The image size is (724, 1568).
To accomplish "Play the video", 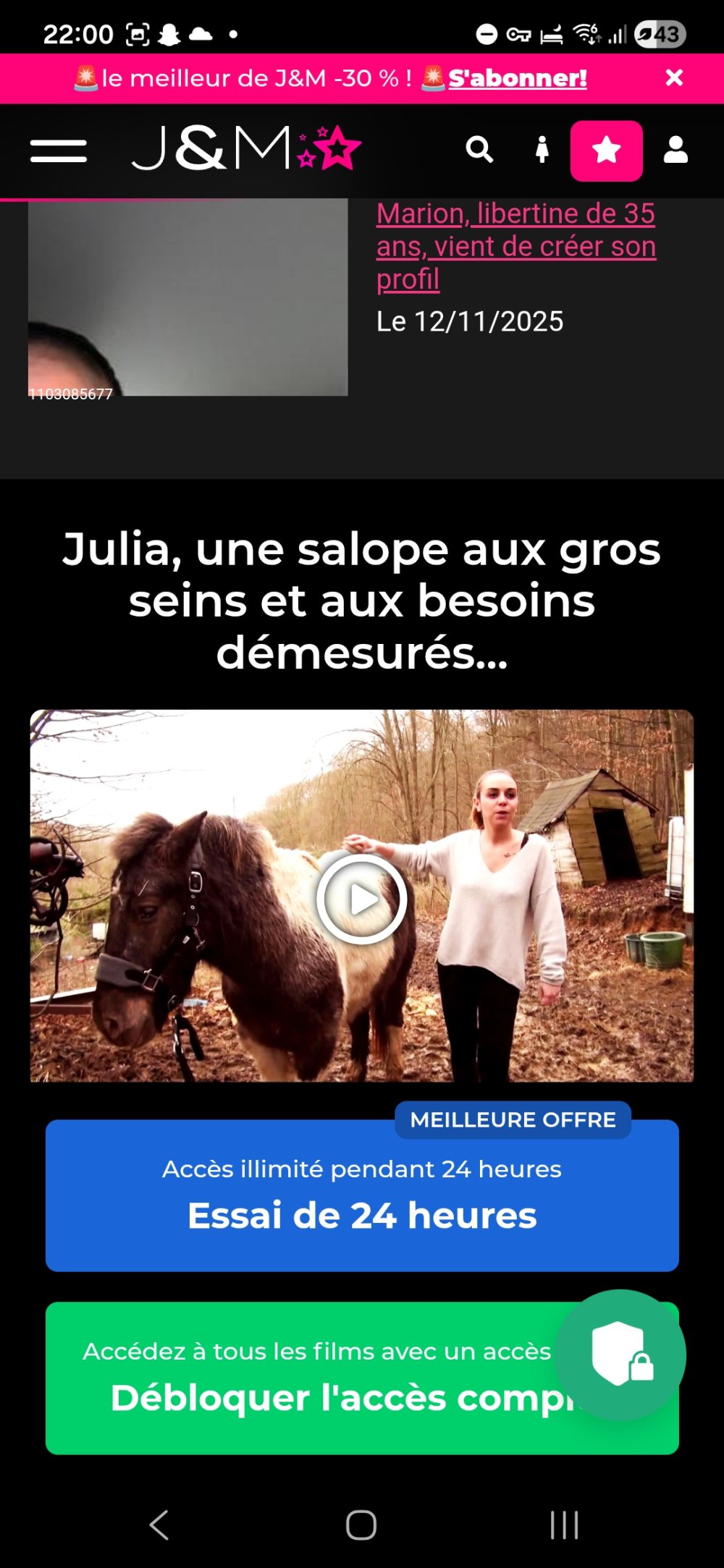I will coord(361,899).
